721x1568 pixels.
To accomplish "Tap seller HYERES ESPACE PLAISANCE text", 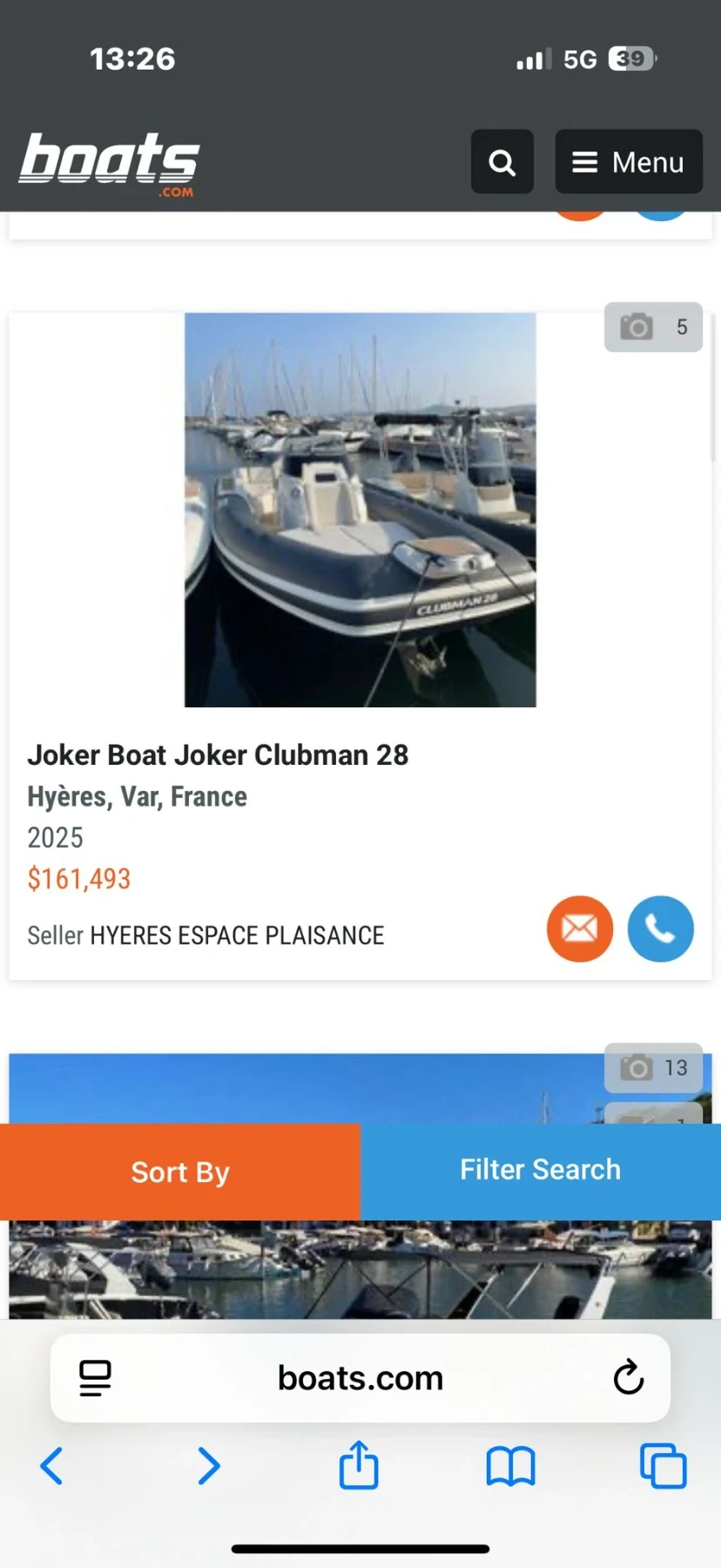I will pyautogui.click(x=206, y=935).
